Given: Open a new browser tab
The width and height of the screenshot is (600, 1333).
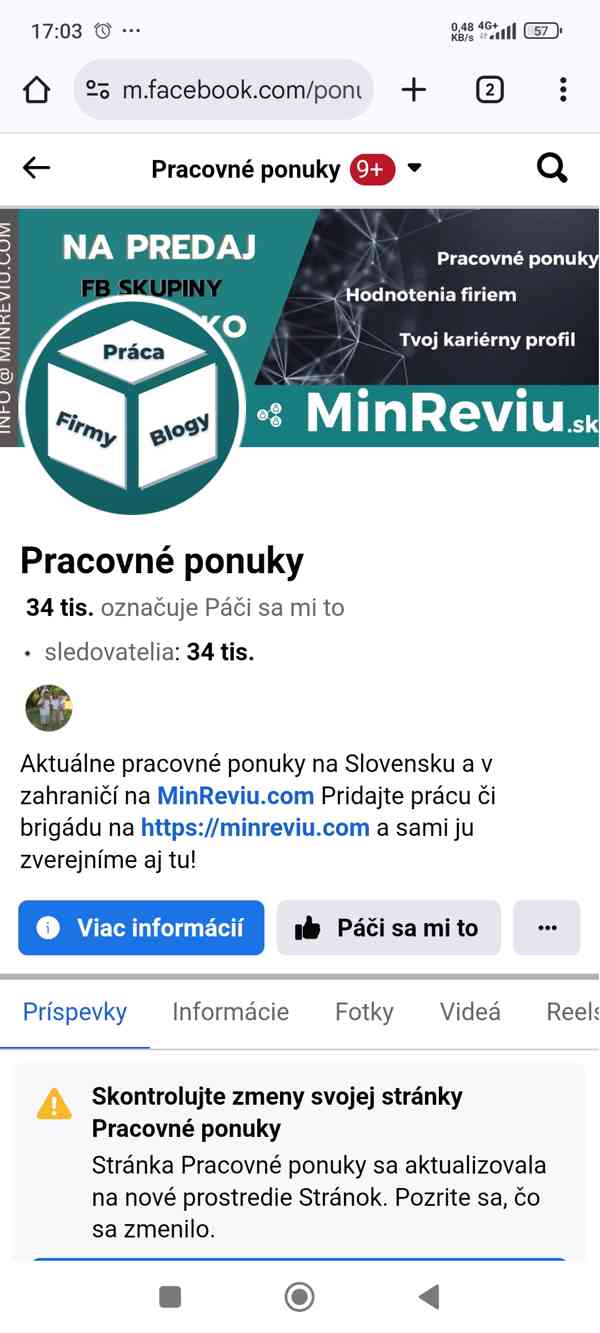Looking at the screenshot, I should [x=413, y=90].
